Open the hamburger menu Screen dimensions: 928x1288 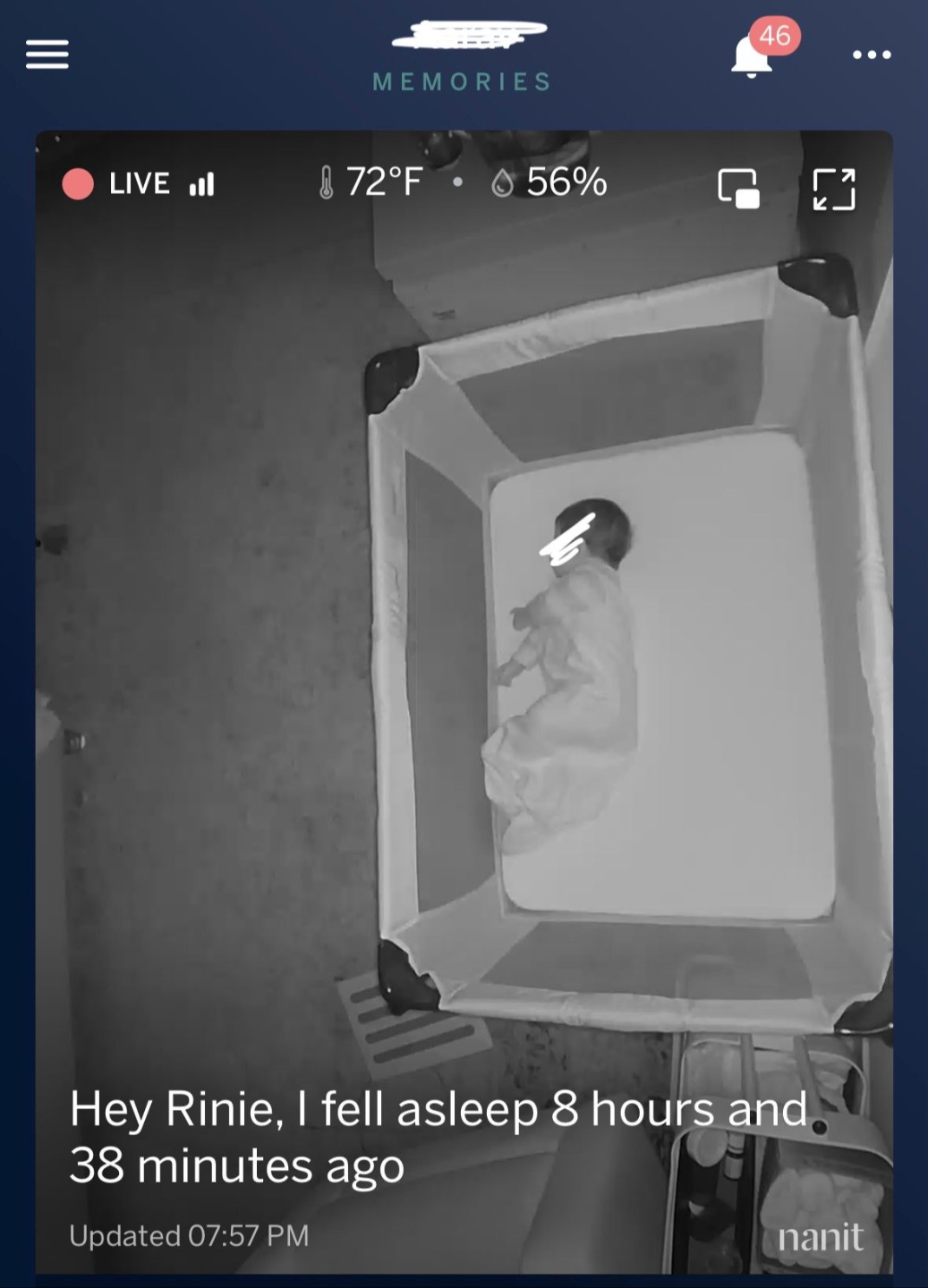point(47,55)
